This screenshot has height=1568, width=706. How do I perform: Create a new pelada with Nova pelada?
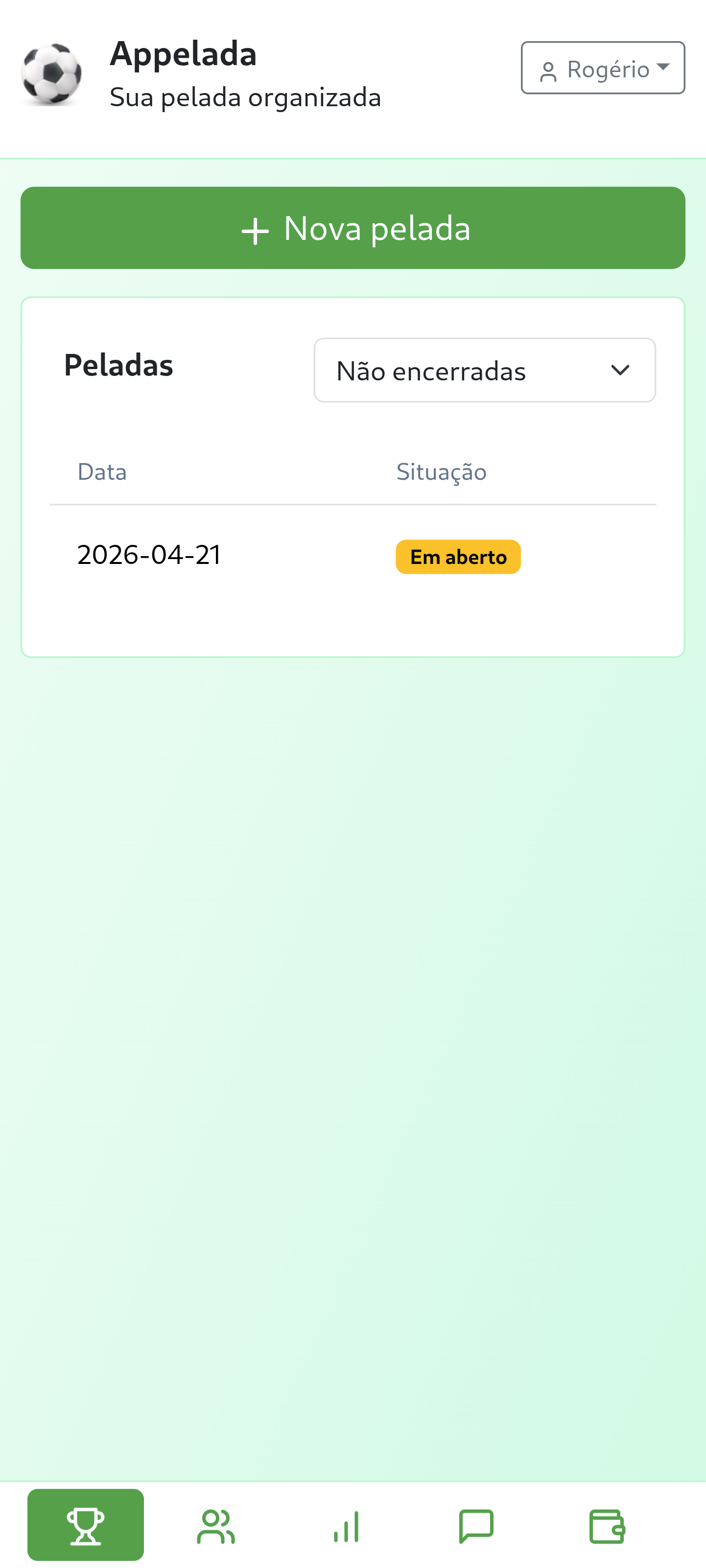tap(353, 228)
